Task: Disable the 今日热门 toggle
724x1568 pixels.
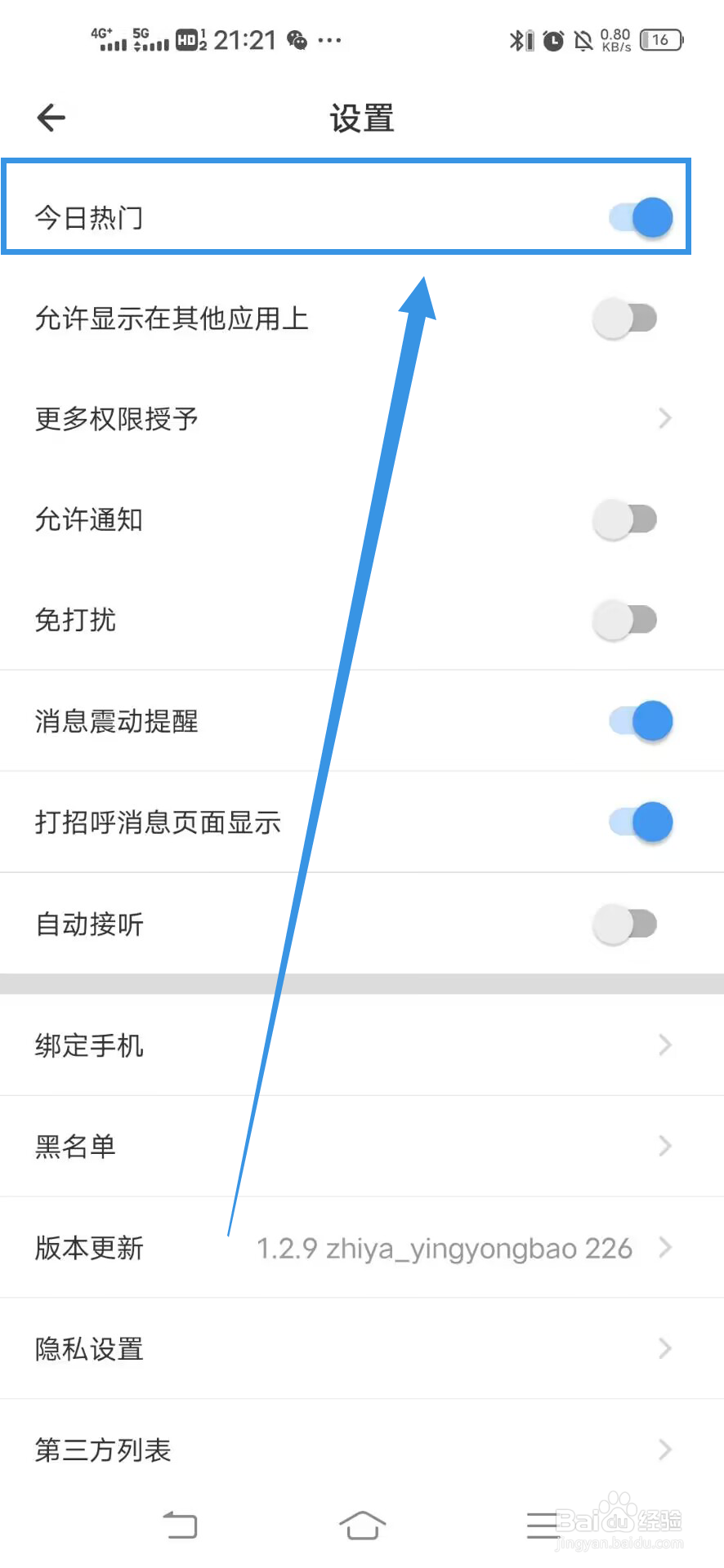Action: 640,217
